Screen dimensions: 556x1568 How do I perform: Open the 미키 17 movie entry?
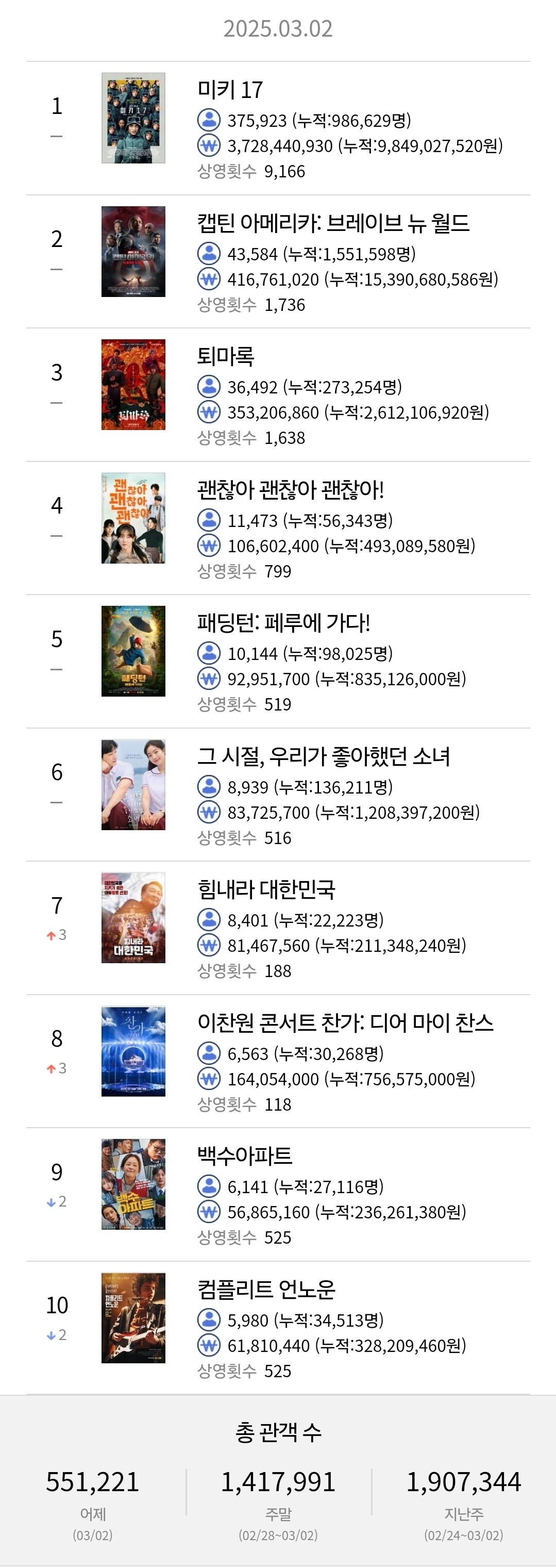point(278,128)
